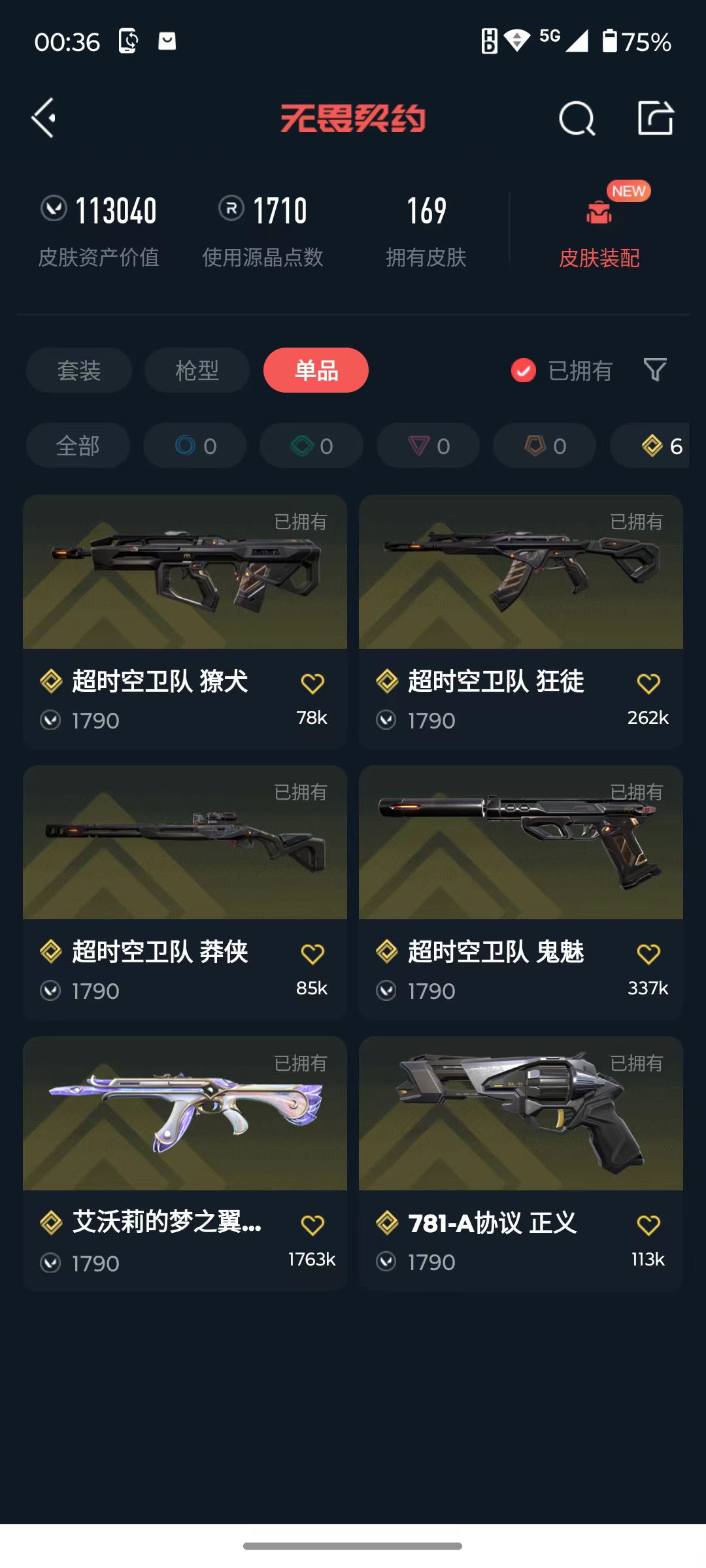706x1568 pixels.
Task: Go back using the top-left arrow
Action: (44, 118)
